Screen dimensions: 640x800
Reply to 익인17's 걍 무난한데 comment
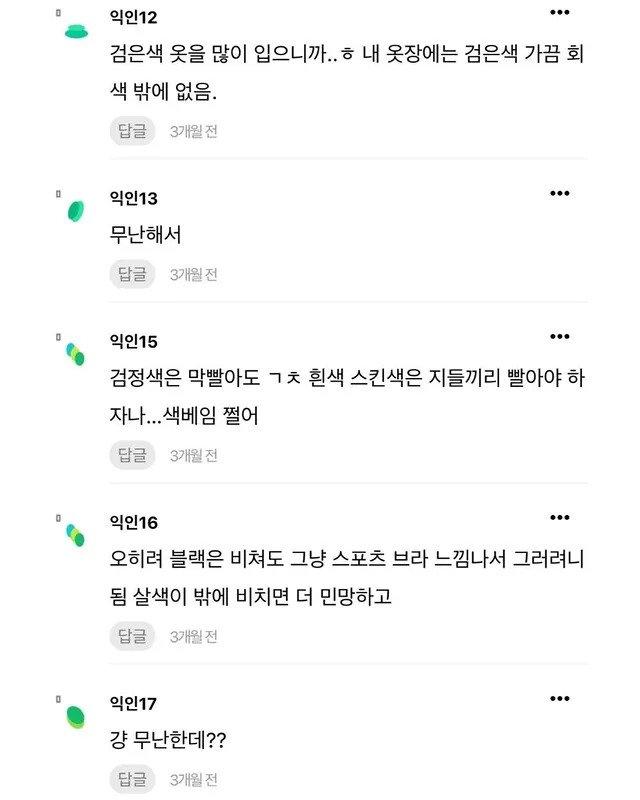pos(132,779)
